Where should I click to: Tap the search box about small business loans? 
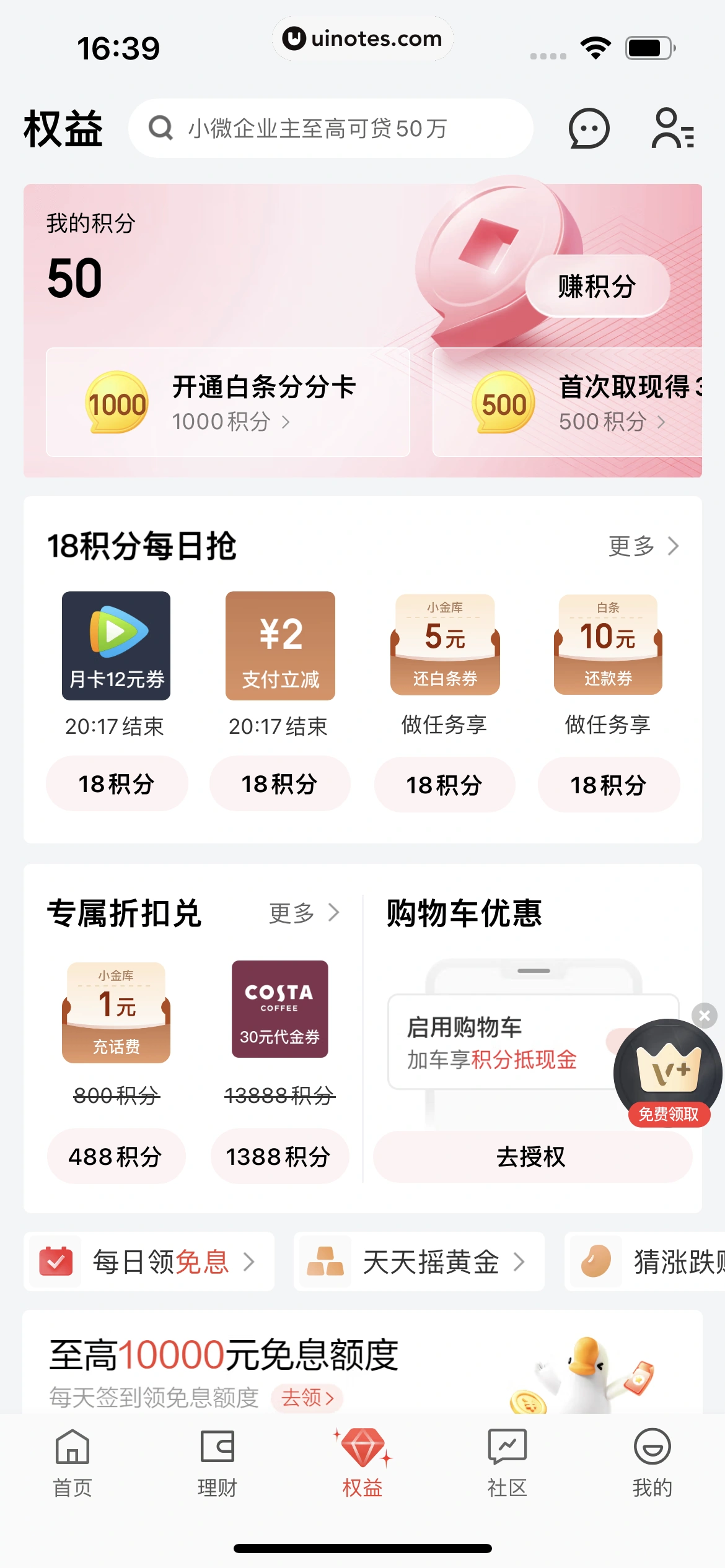(330, 129)
